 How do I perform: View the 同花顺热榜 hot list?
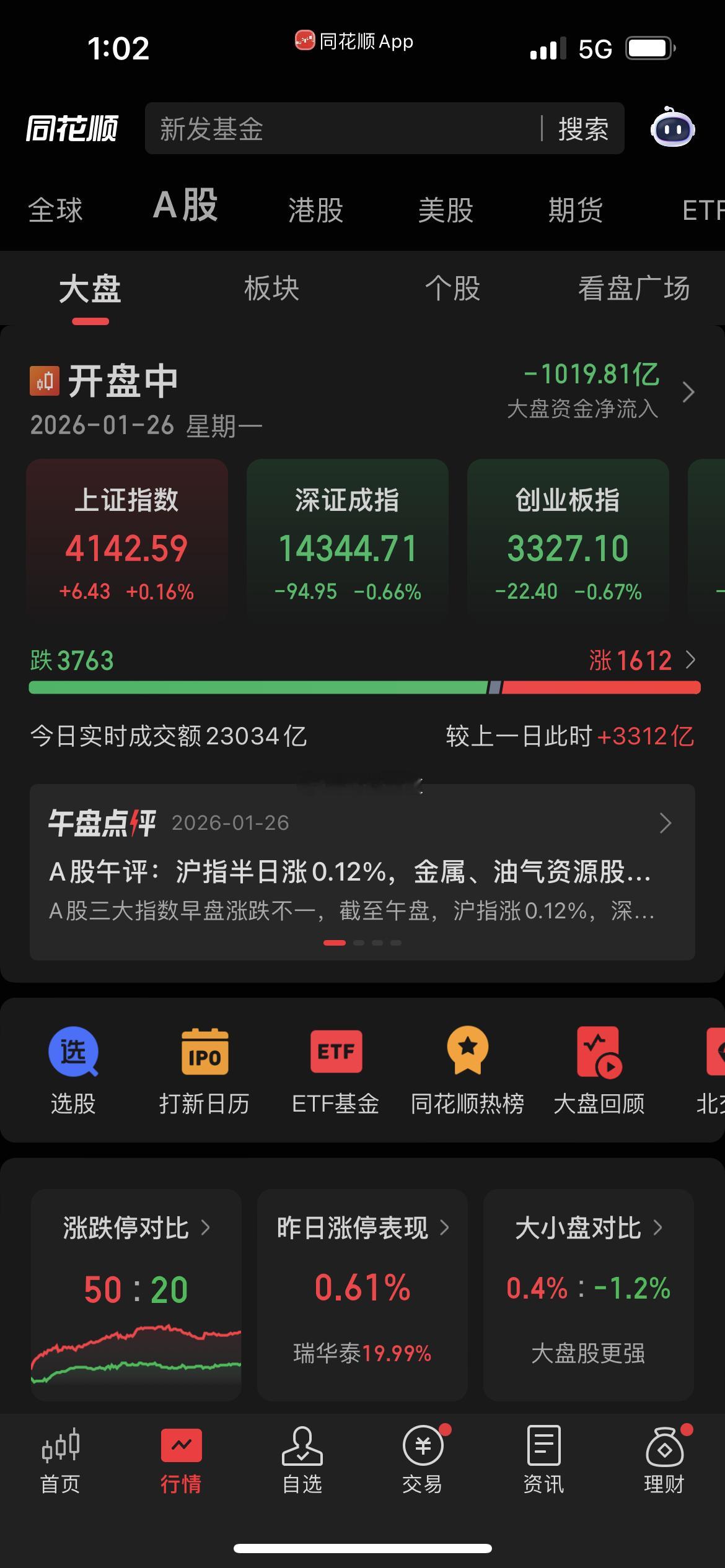click(x=468, y=1068)
